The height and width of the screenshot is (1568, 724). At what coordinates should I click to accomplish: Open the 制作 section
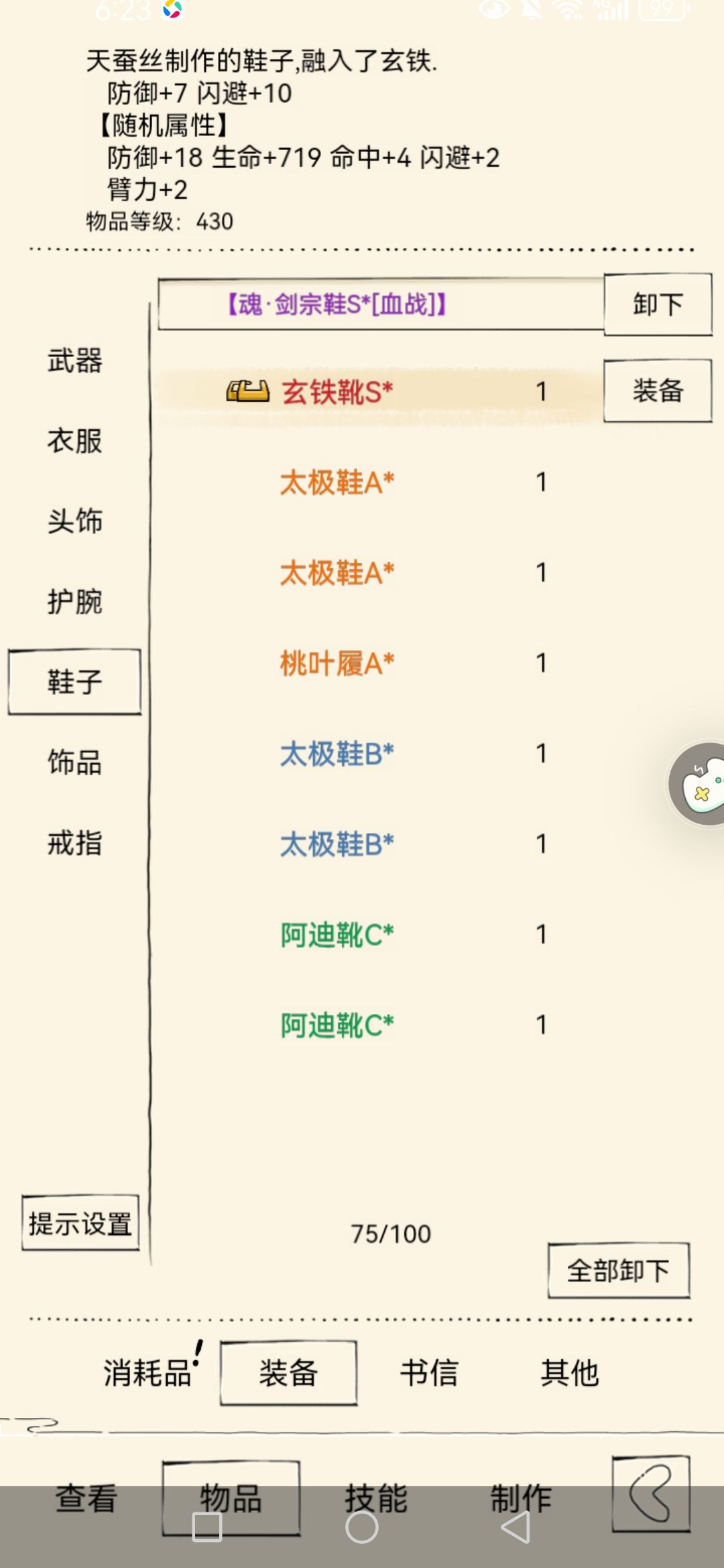pos(521,1498)
